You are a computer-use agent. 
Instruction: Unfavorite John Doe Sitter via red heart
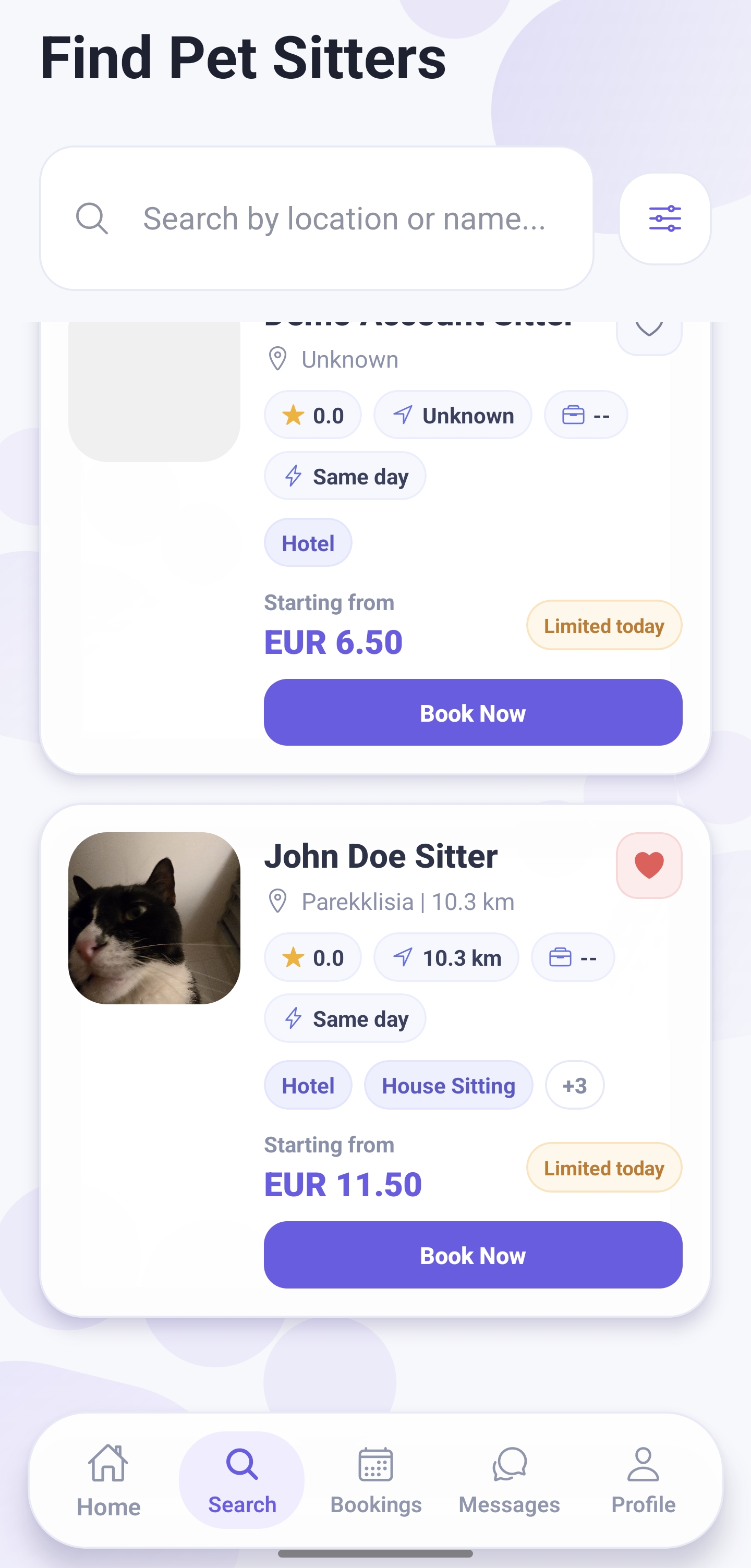click(x=649, y=865)
